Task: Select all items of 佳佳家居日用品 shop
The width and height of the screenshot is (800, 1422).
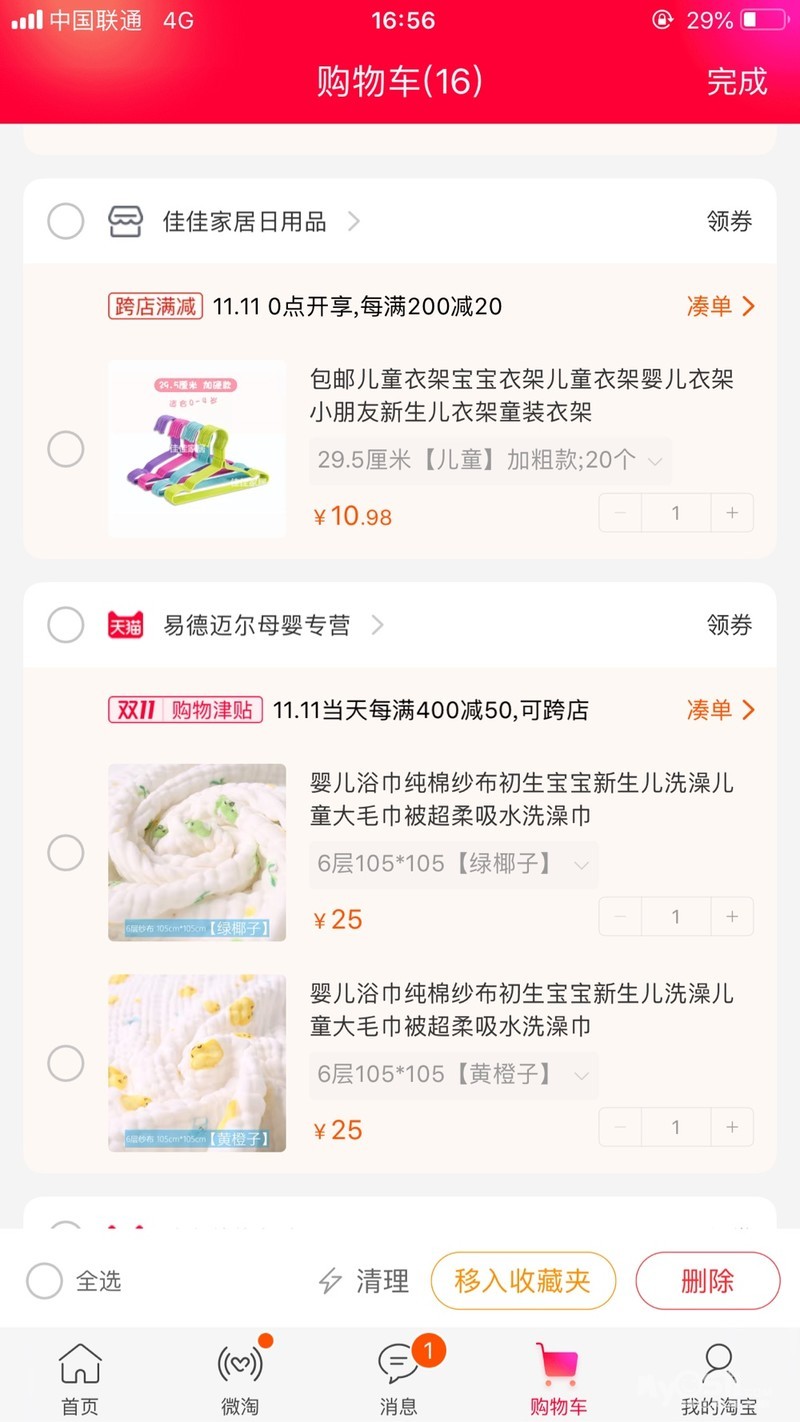Action: tap(66, 221)
